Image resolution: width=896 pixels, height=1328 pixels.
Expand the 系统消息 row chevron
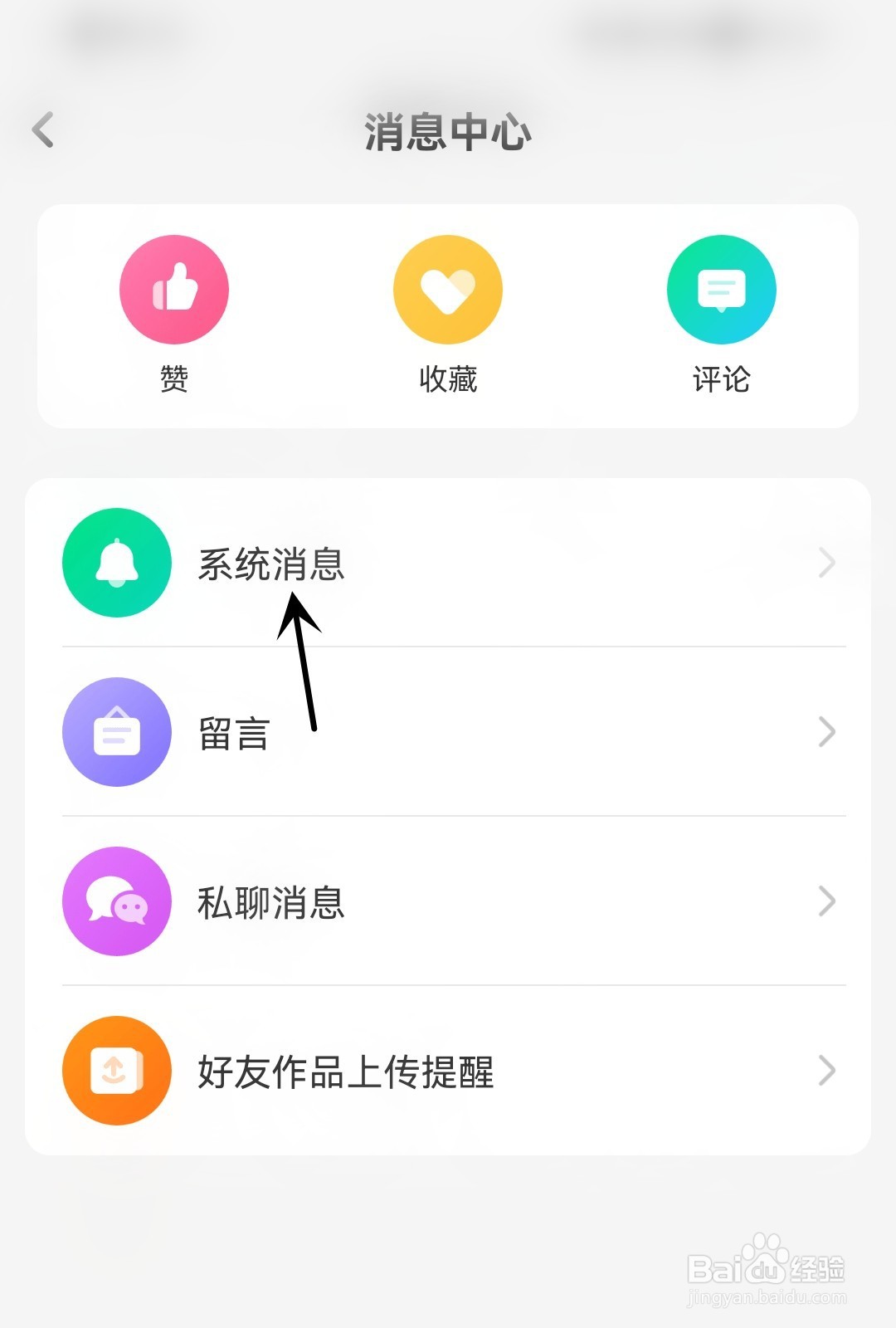(826, 563)
